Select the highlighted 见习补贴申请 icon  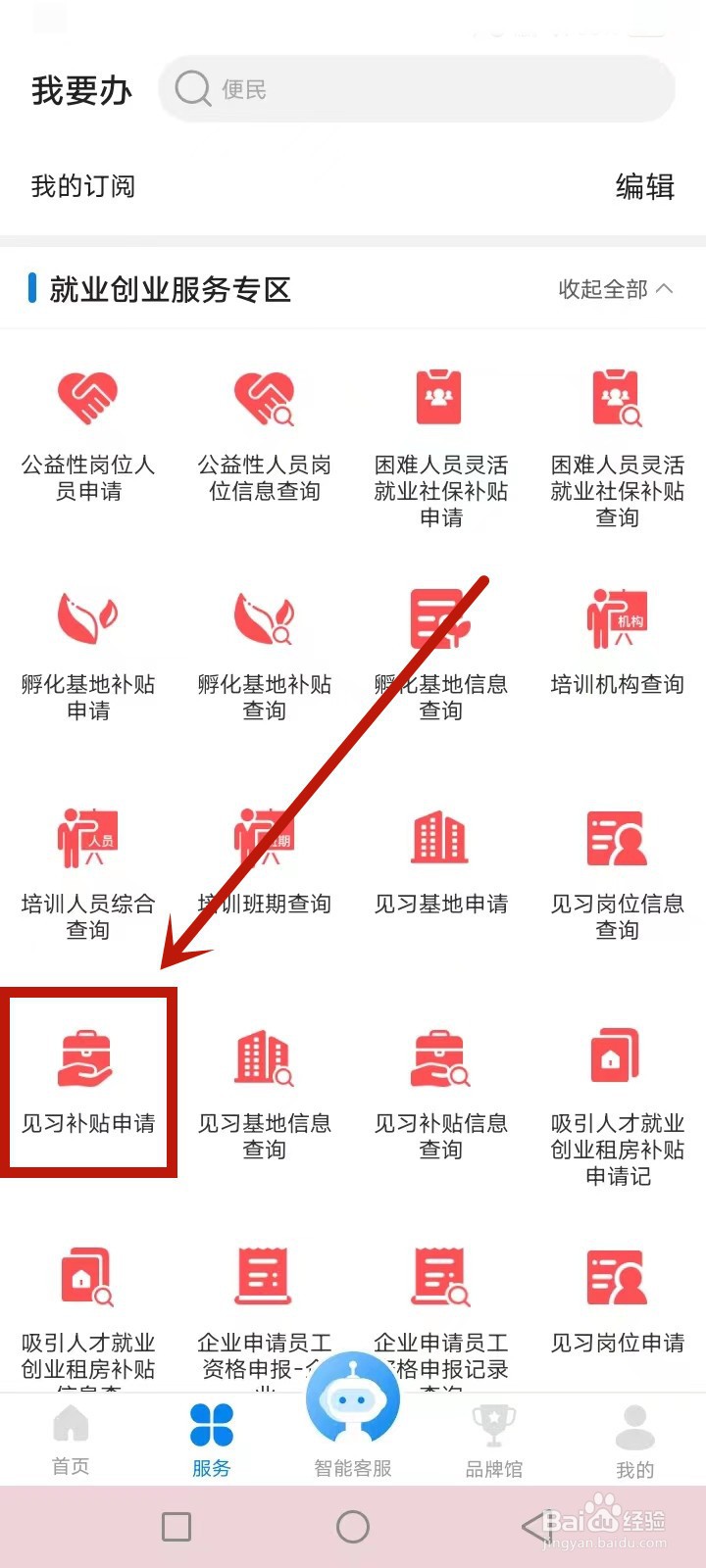point(88,1083)
